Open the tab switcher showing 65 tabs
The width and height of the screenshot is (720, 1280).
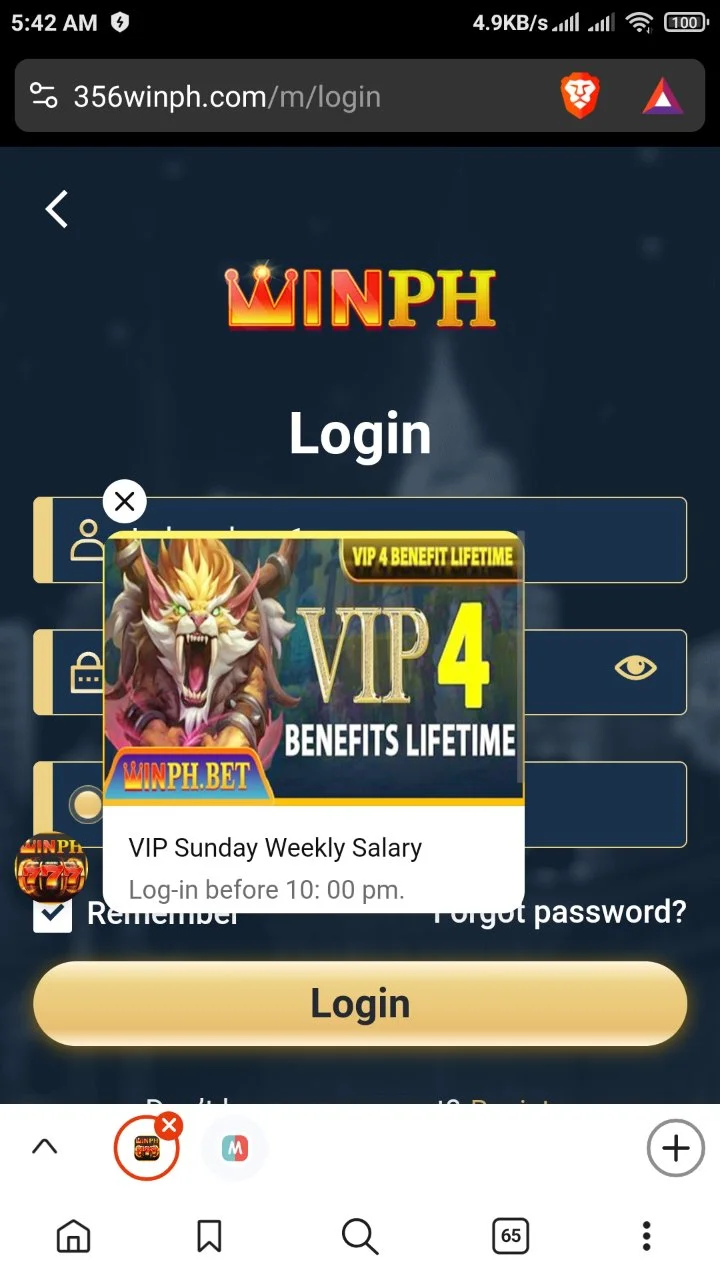click(511, 1236)
